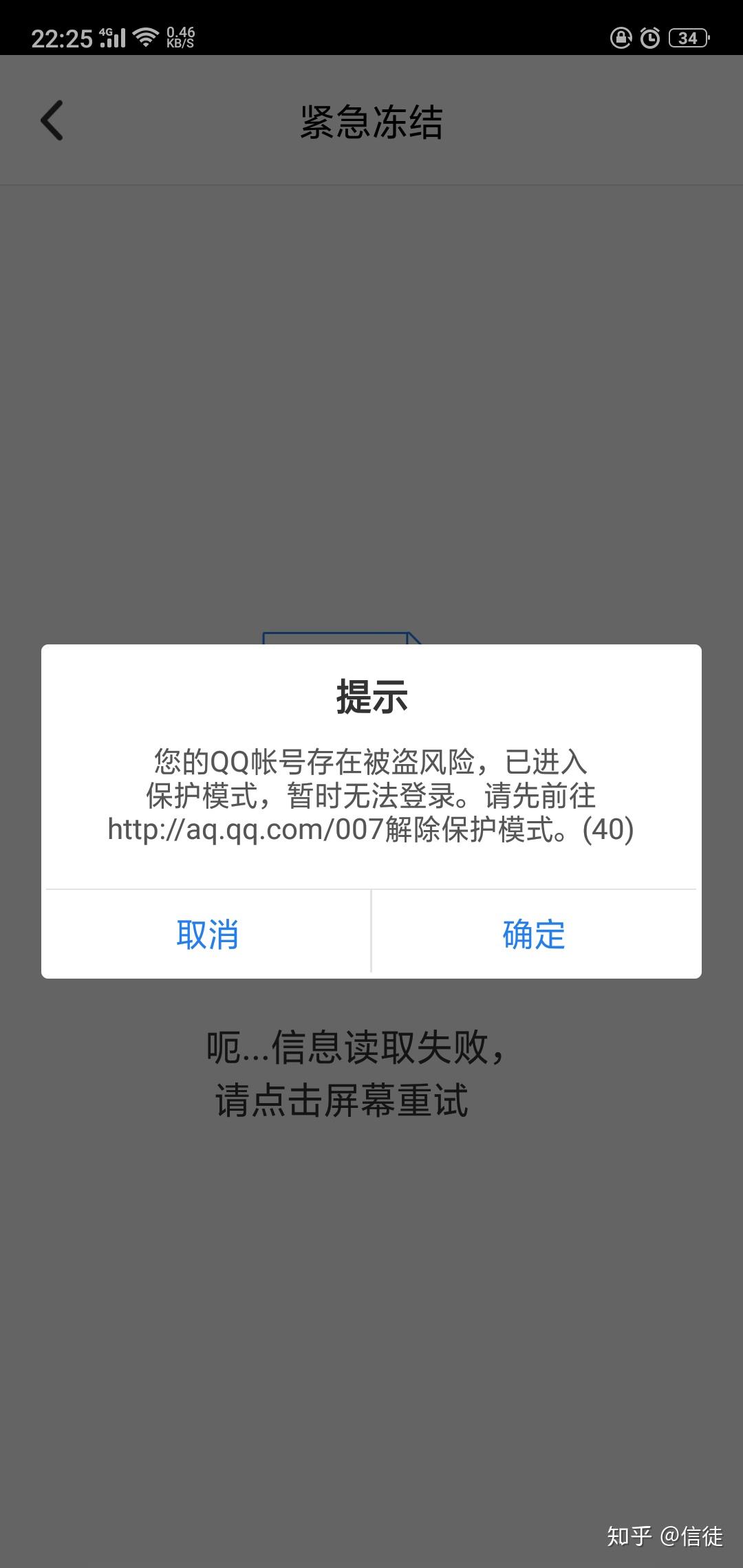This screenshot has width=743, height=1568.
Task: Go back from 紧急冻结 page
Action: click(x=52, y=120)
